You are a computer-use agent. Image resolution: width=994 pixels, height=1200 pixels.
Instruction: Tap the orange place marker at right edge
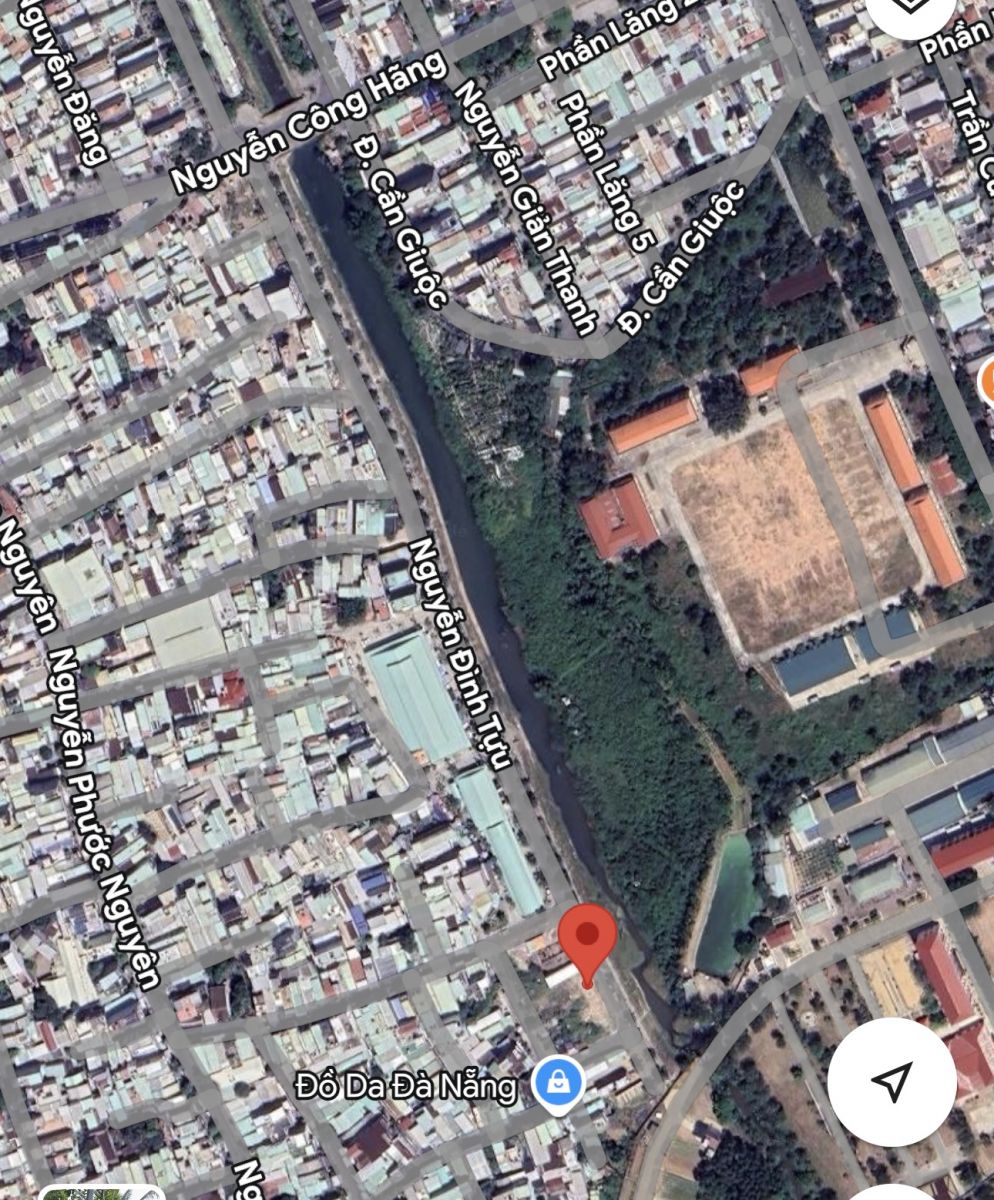[988, 381]
